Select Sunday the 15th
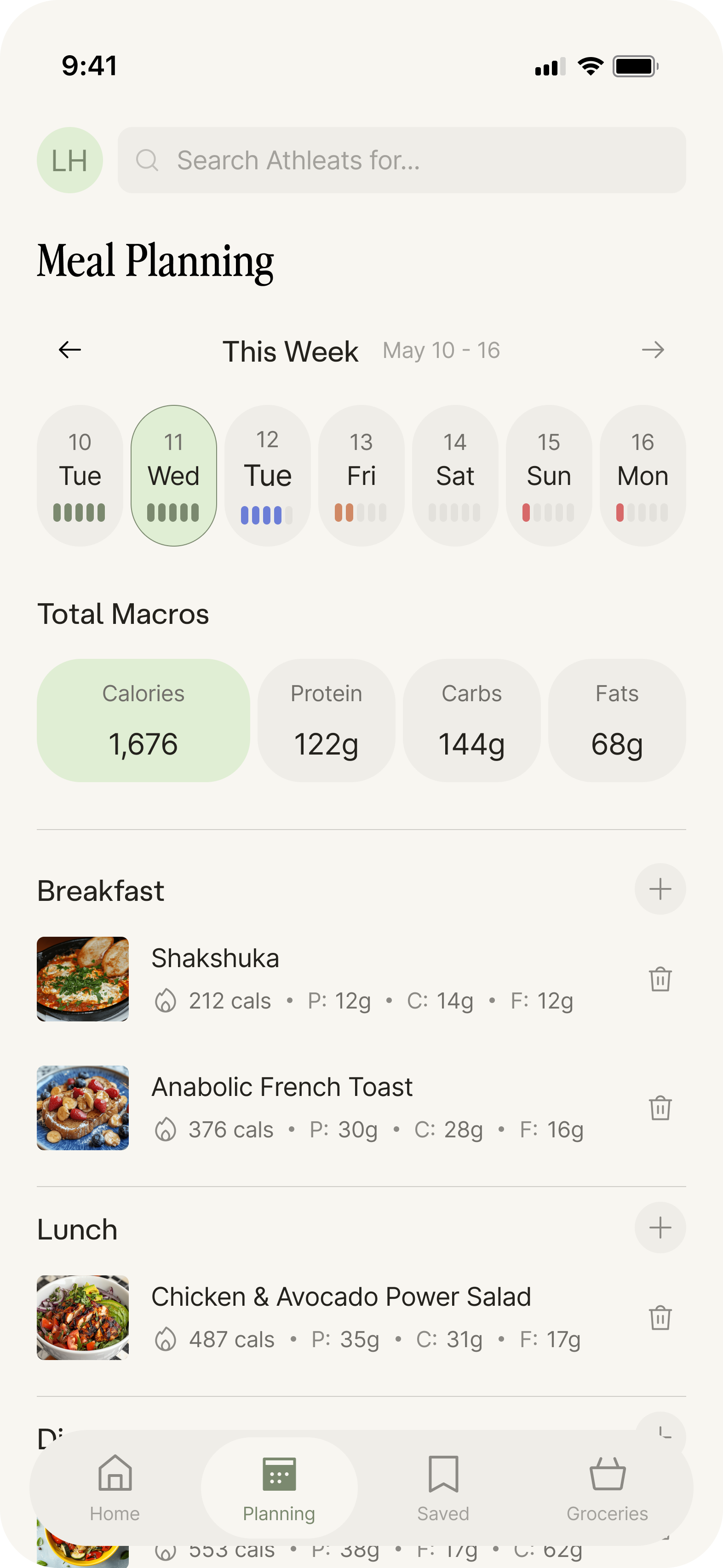723x1568 pixels. click(x=549, y=475)
